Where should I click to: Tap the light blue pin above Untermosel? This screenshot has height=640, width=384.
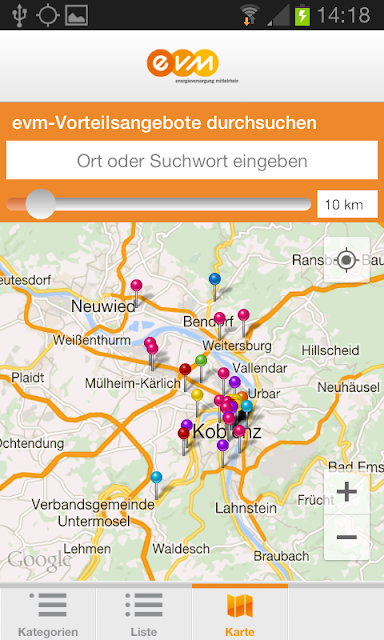point(156,484)
